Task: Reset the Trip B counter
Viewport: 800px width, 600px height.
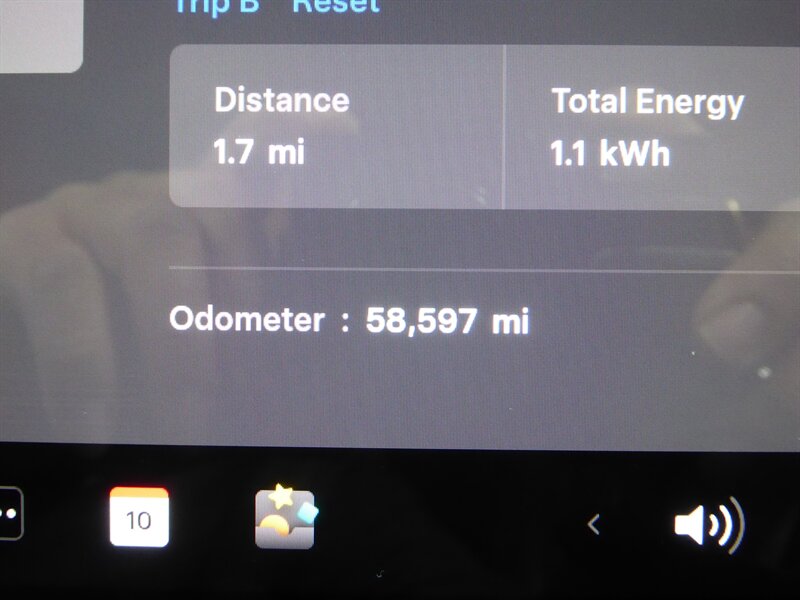Action: pyautogui.click(x=335, y=5)
